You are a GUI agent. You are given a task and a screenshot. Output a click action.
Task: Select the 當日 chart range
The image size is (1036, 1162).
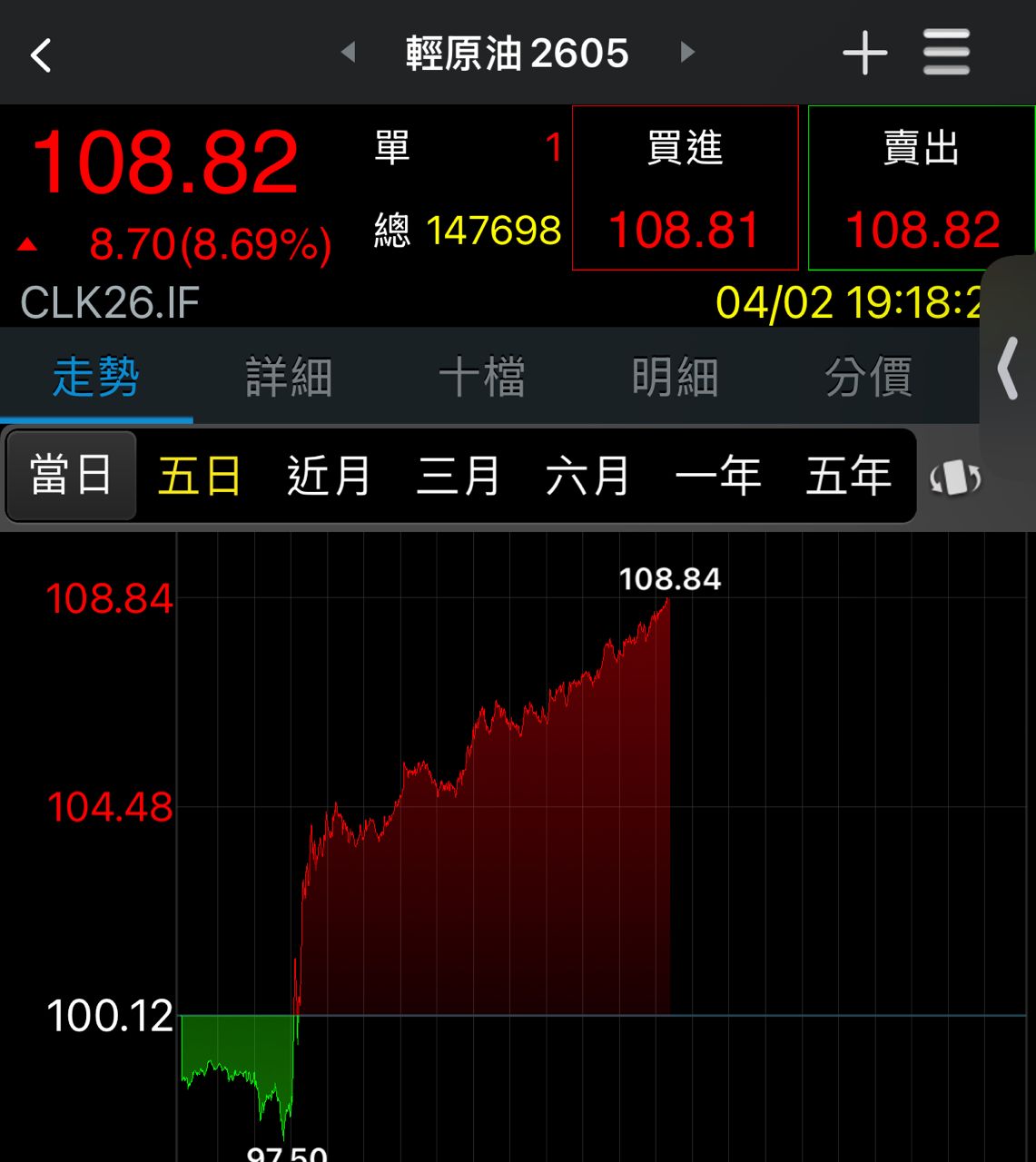click(x=71, y=476)
